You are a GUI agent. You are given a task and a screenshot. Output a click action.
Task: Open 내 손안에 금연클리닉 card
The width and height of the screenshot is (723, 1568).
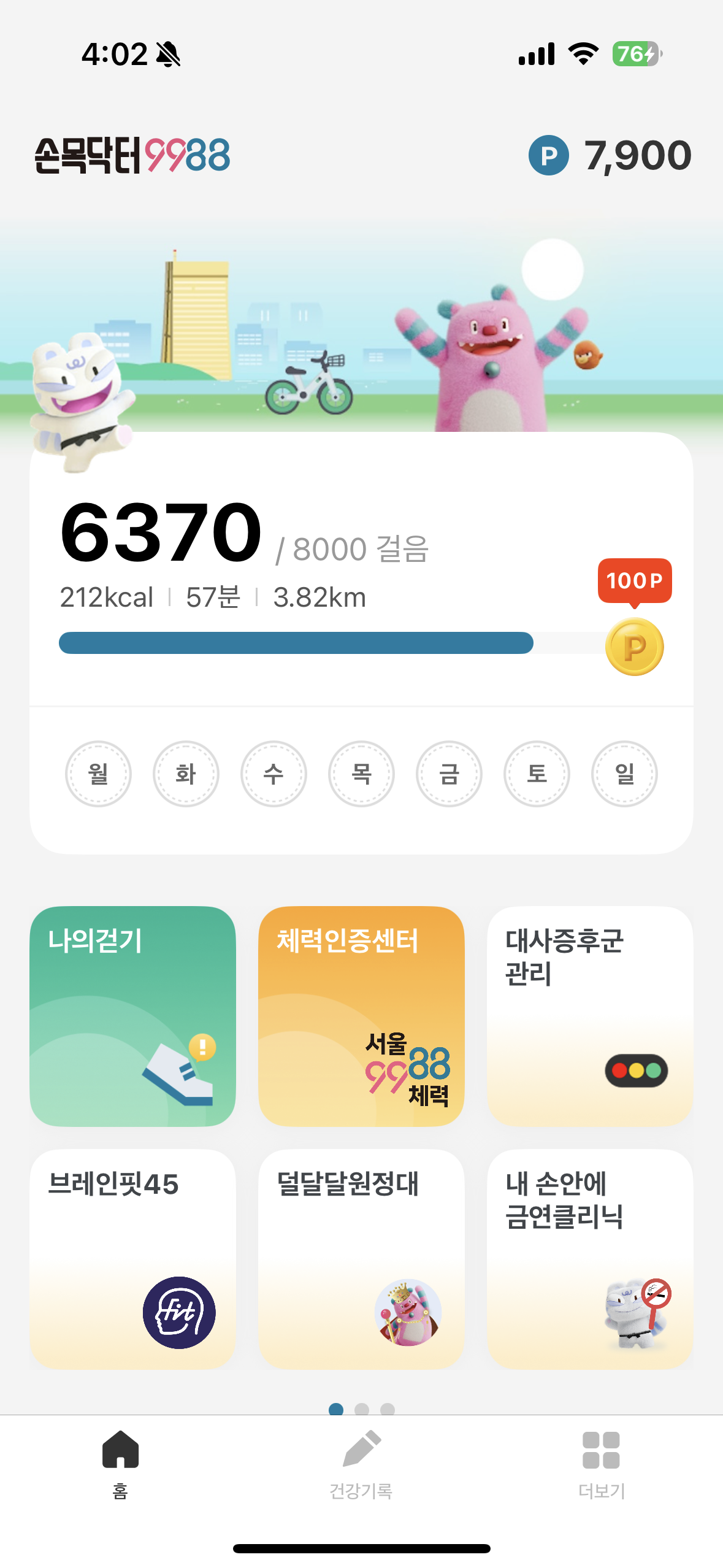pyautogui.click(x=590, y=1259)
